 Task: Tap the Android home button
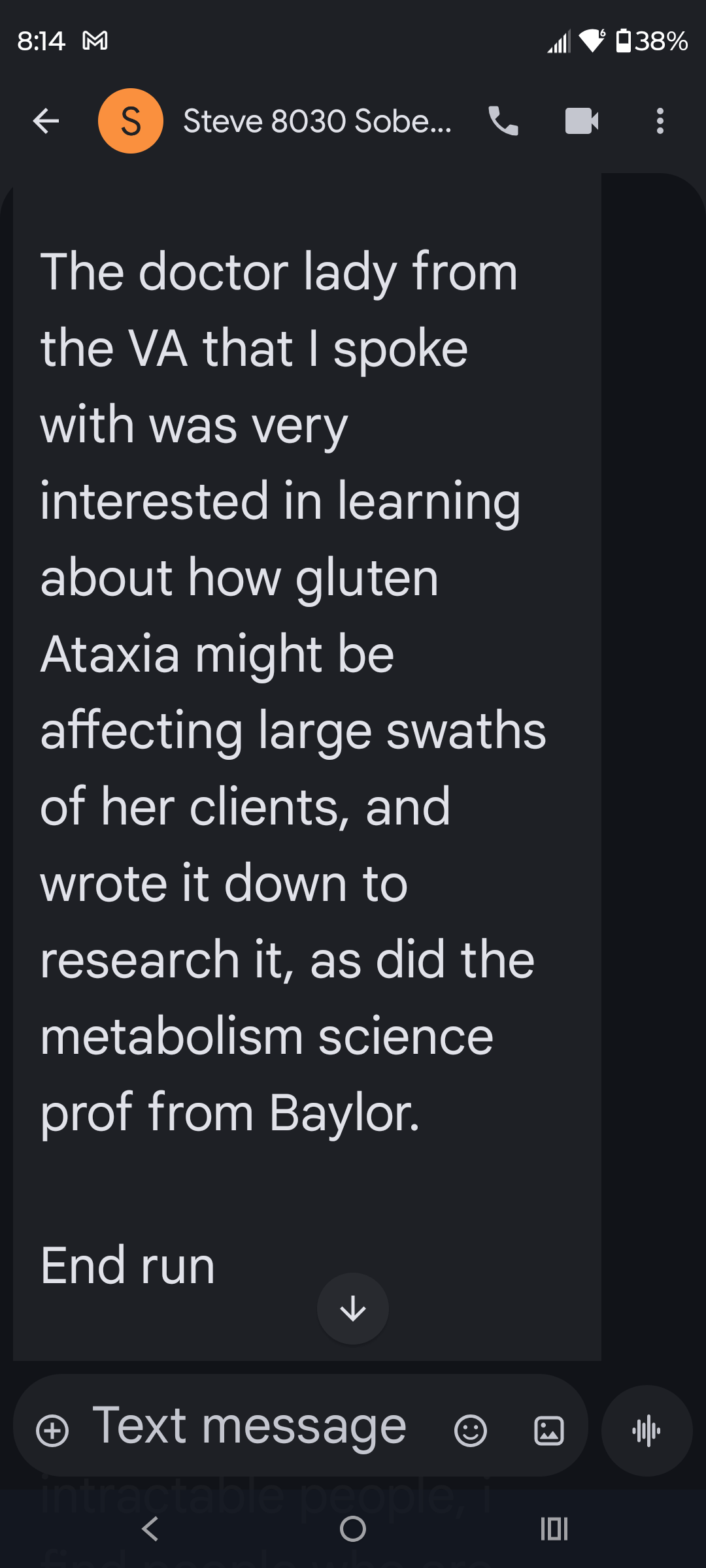click(352, 1528)
